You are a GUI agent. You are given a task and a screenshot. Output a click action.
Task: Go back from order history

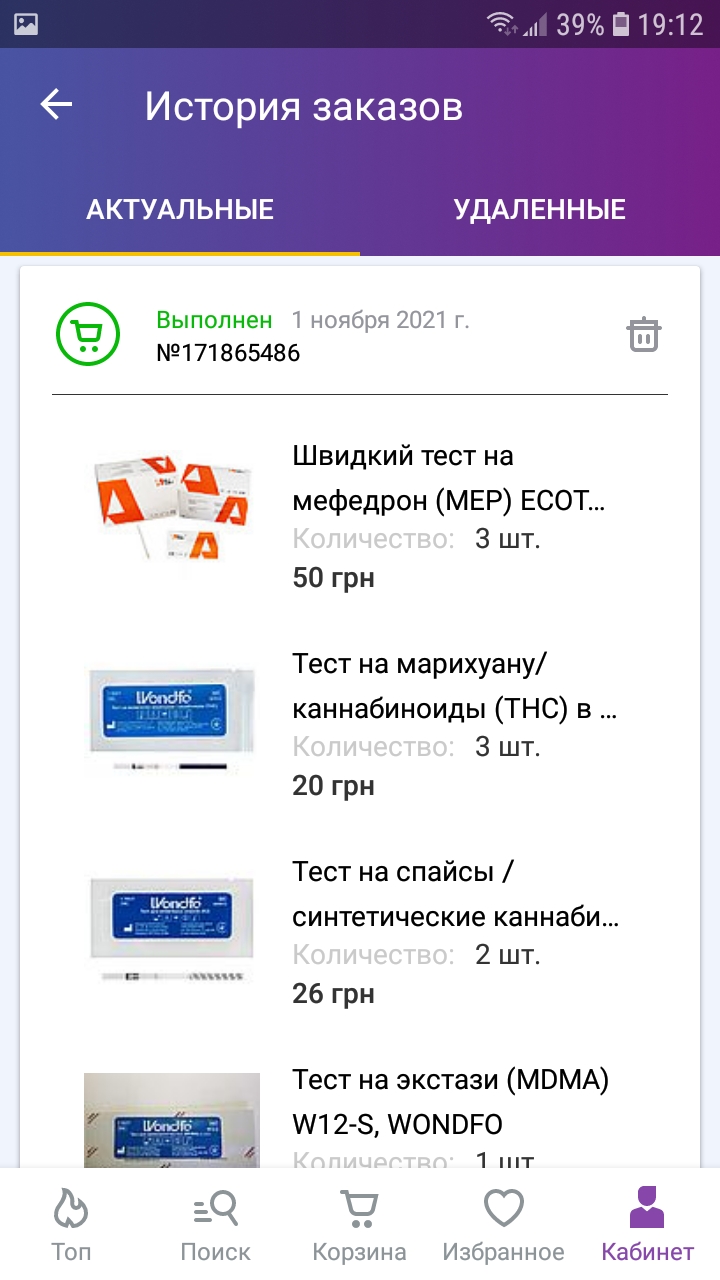tap(57, 105)
